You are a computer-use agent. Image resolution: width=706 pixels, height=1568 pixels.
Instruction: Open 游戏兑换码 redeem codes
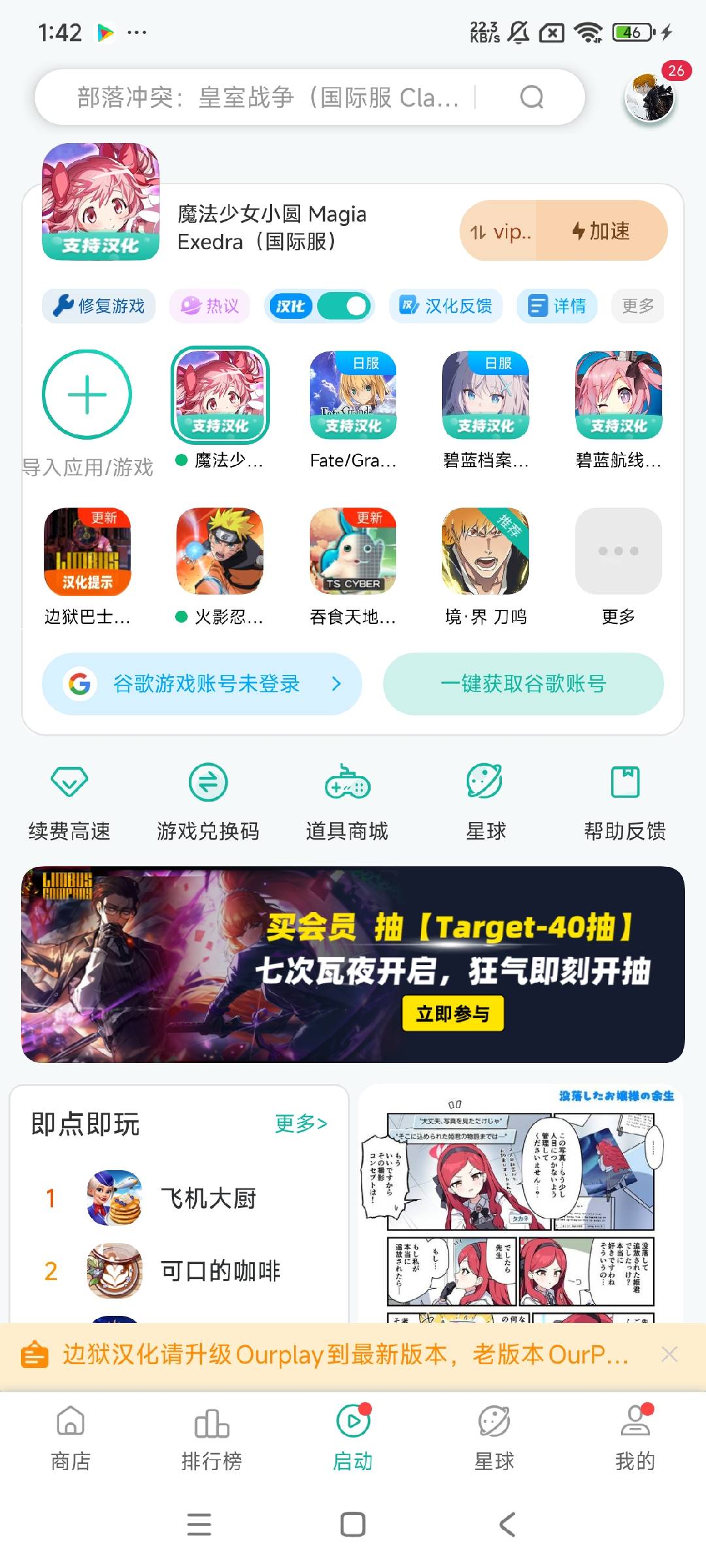tap(208, 802)
